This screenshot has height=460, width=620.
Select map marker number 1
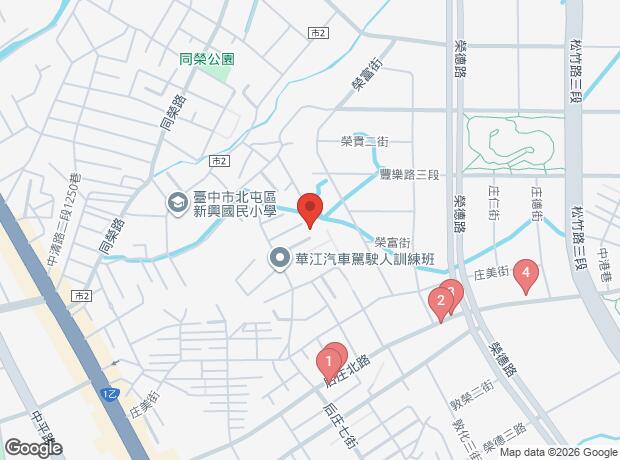328,360
